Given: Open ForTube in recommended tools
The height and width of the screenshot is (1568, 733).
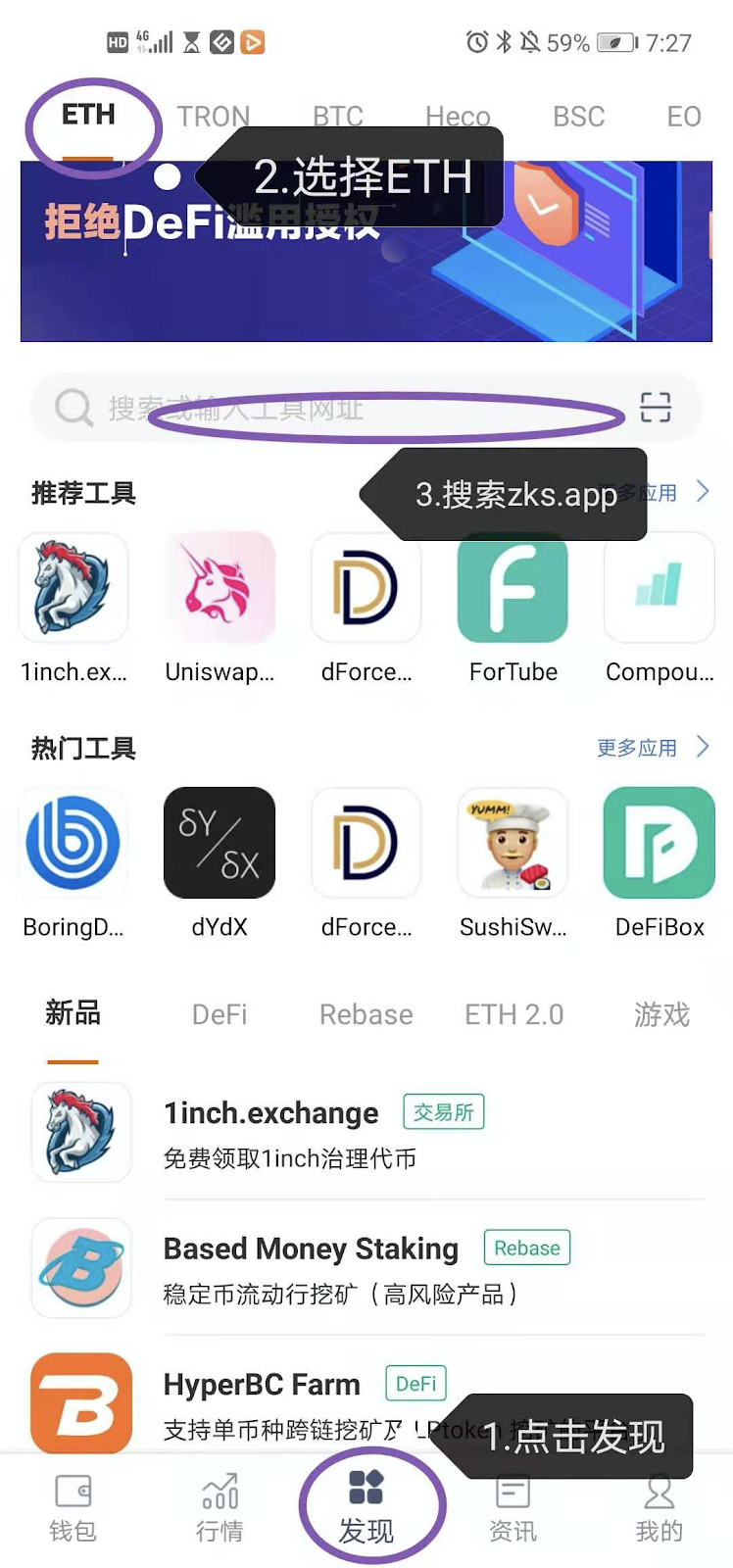Looking at the screenshot, I should 513,588.
